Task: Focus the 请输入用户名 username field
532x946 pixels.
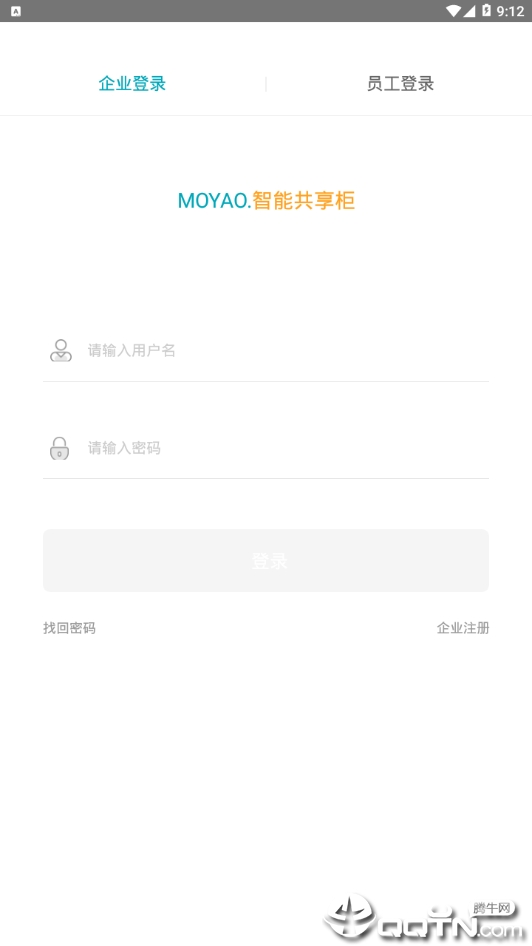Action: coord(265,351)
